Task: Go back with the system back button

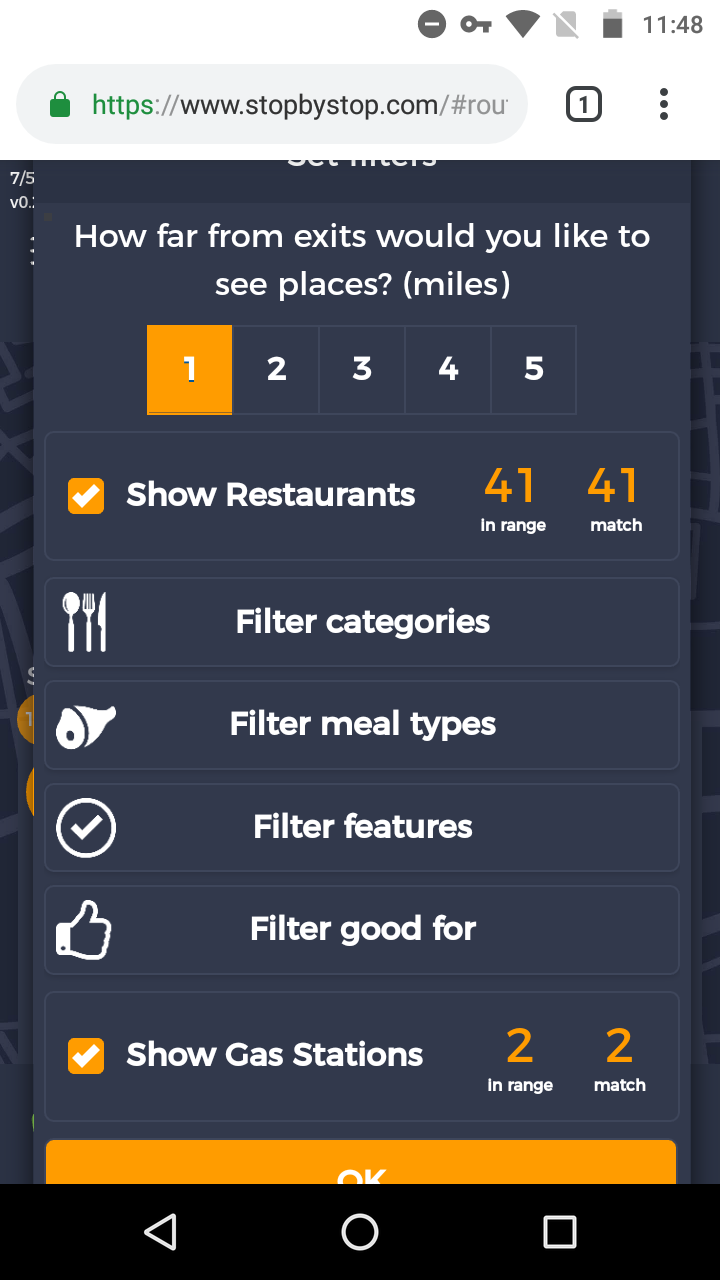Action: click(160, 1232)
